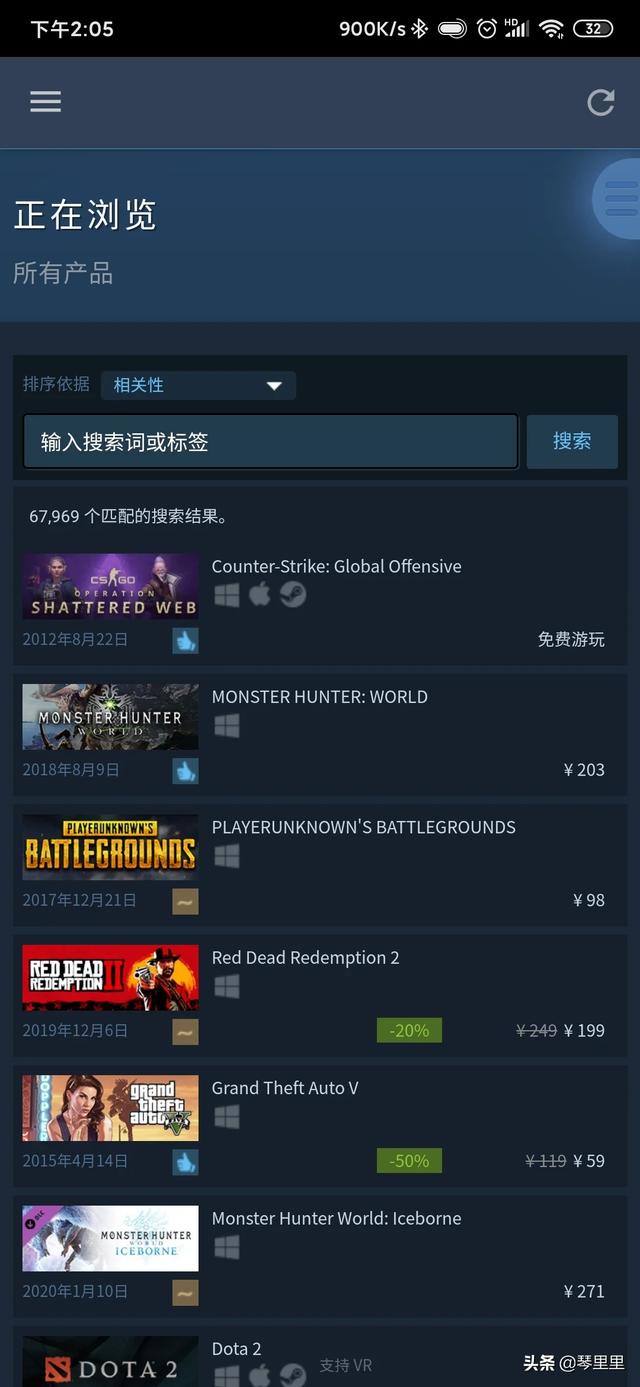Focus the 输入搜索词或标签 search field
This screenshot has height=1387, width=640.
(270, 441)
